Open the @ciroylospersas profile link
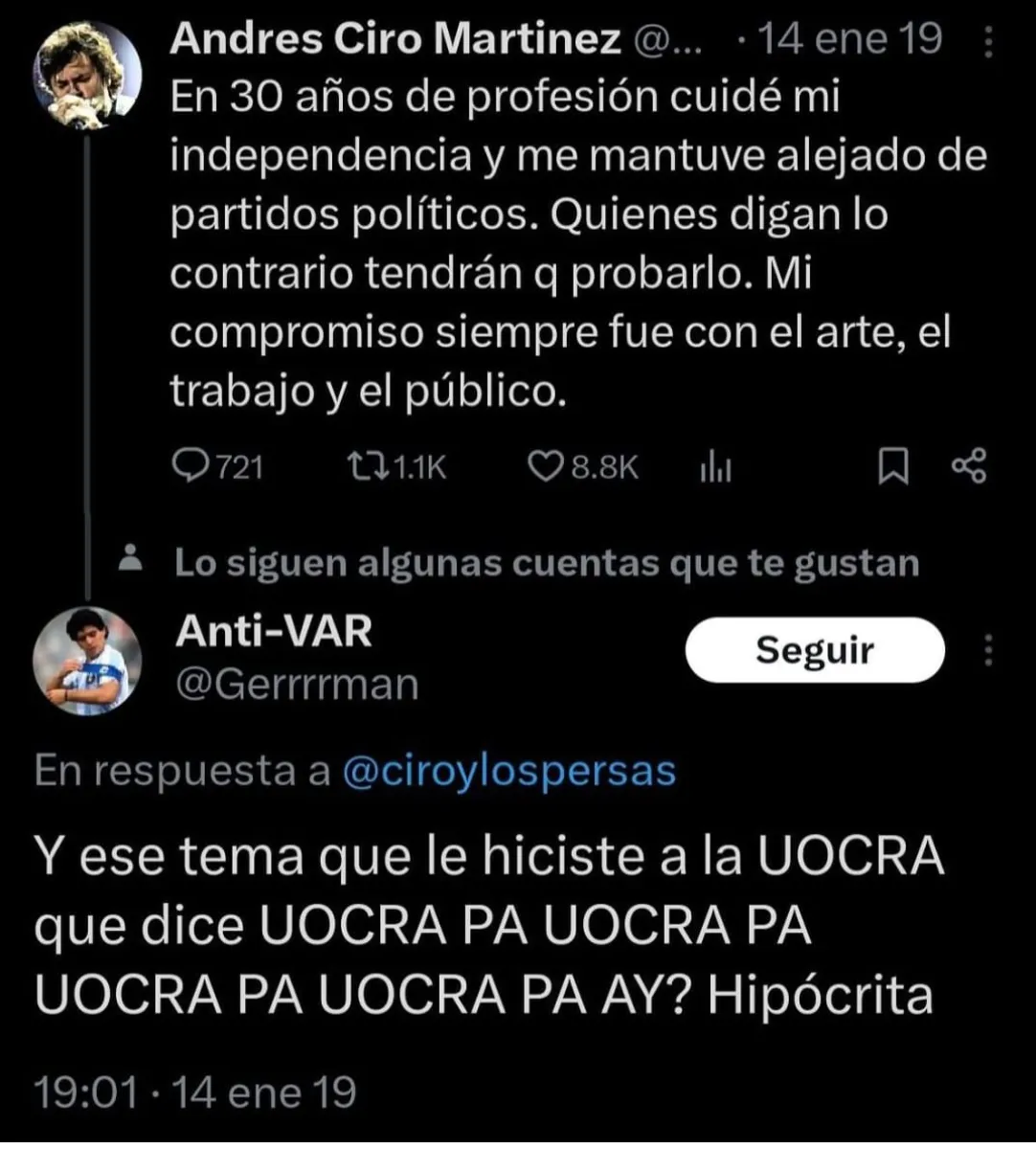Screen dimensions: 1036x1149 [508, 771]
